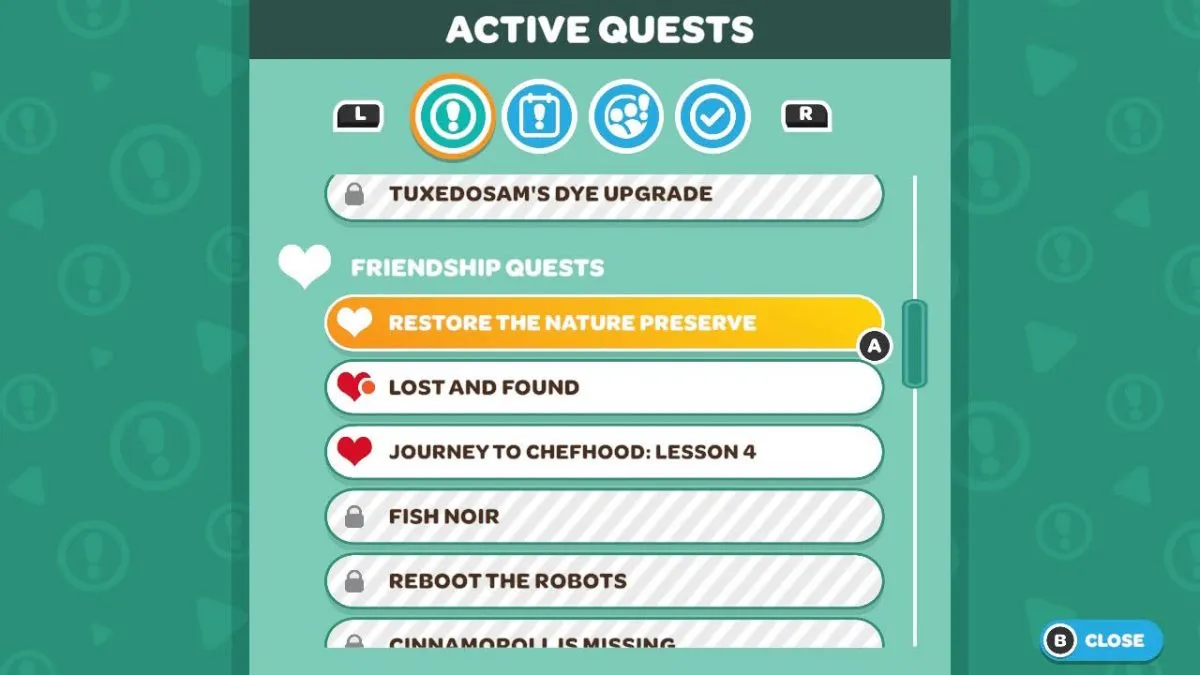Select the locked Fish Noir quest
Image resolution: width=1200 pixels, height=675 pixels.
(x=604, y=517)
